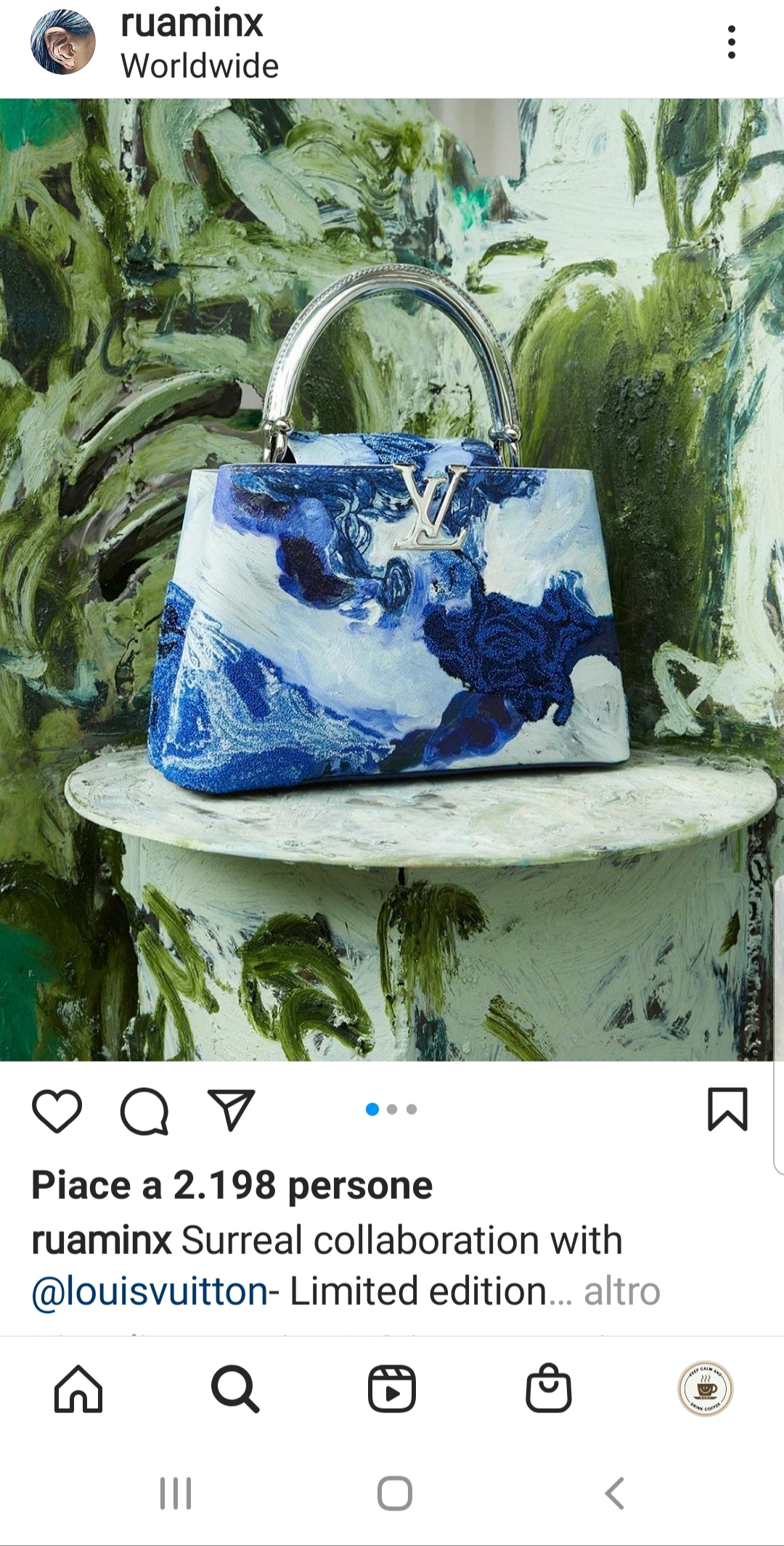
Task: Like the ruaminx handbag post
Action: tap(57, 1110)
